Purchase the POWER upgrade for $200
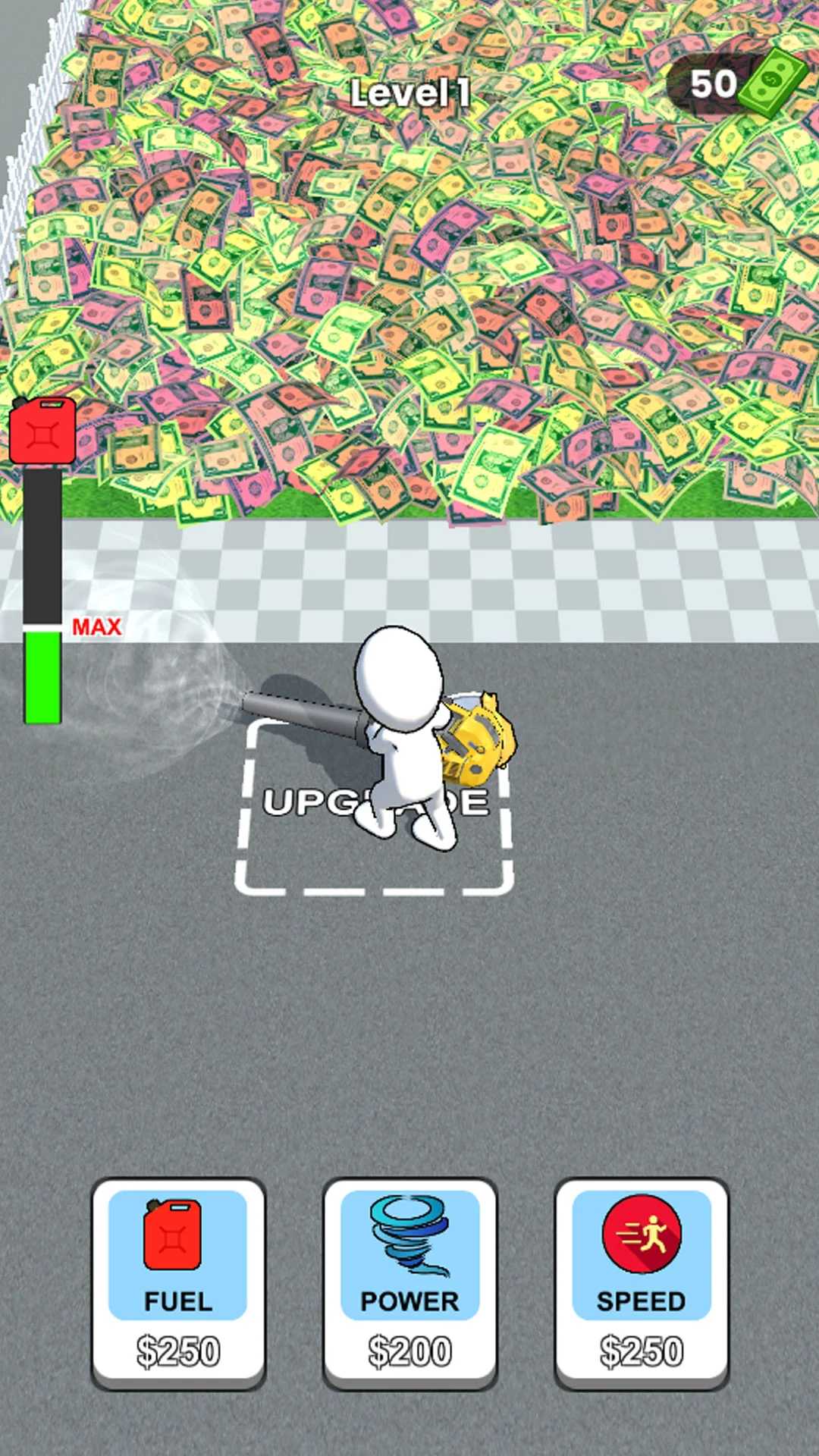 click(x=409, y=1283)
